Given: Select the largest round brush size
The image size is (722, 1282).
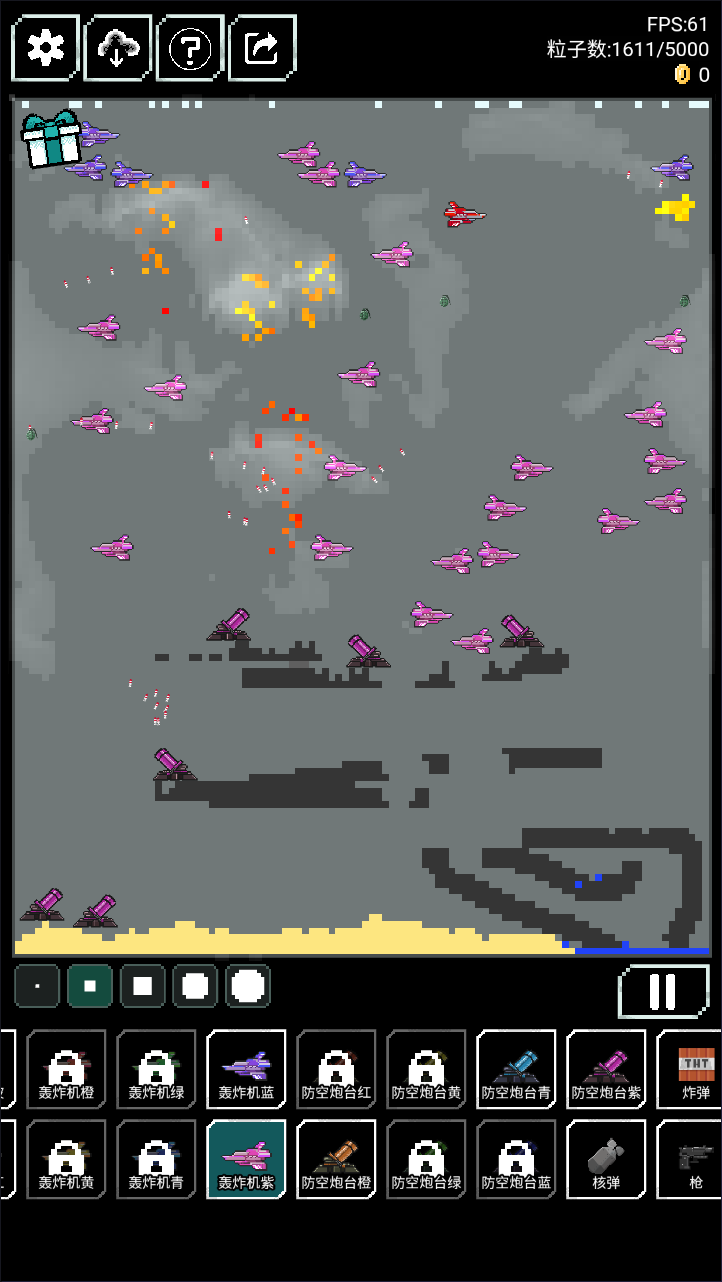Looking at the screenshot, I should click(x=248, y=986).
